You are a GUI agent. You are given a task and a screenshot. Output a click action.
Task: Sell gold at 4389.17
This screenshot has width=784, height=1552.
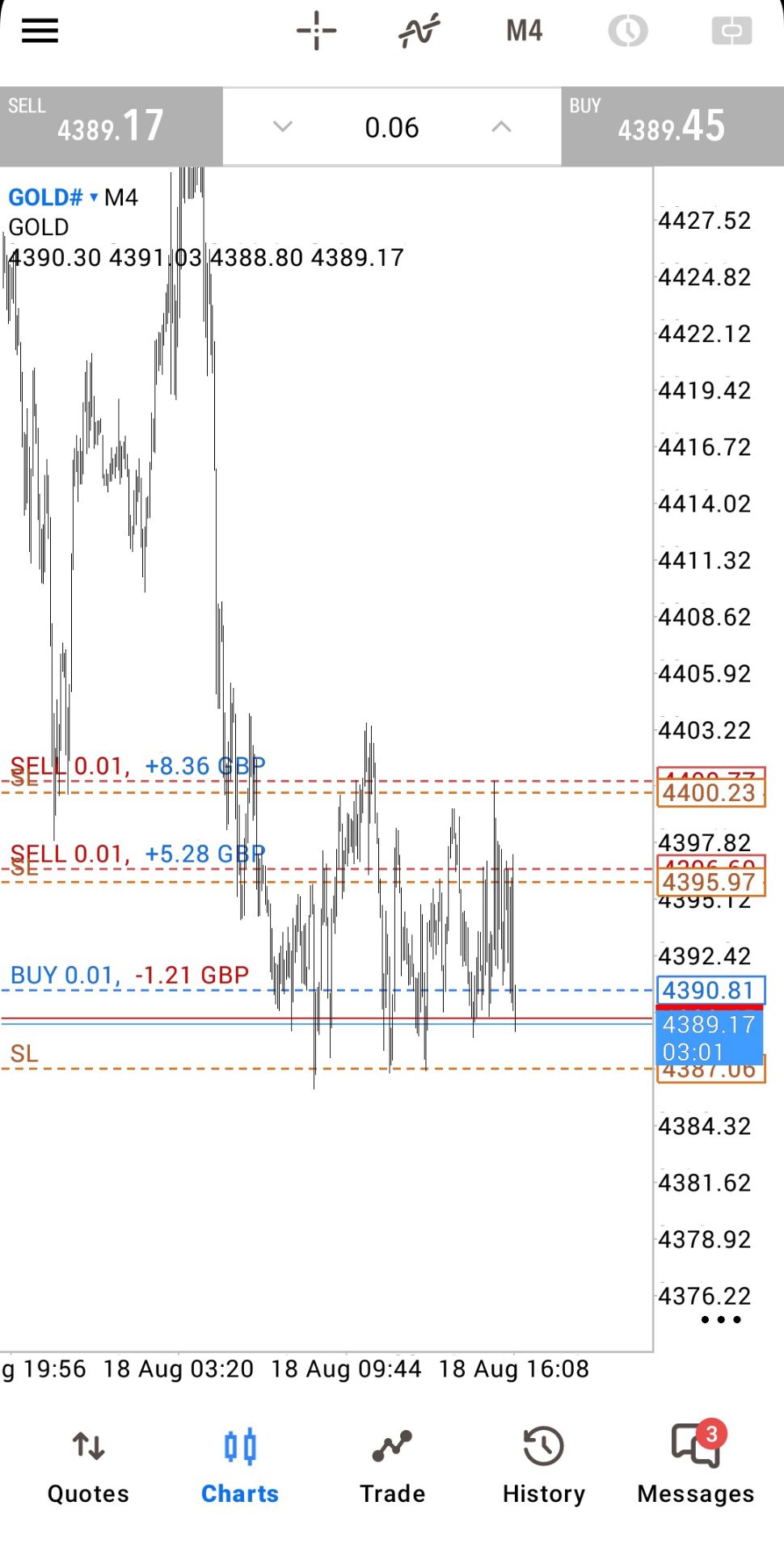(112, 126)
